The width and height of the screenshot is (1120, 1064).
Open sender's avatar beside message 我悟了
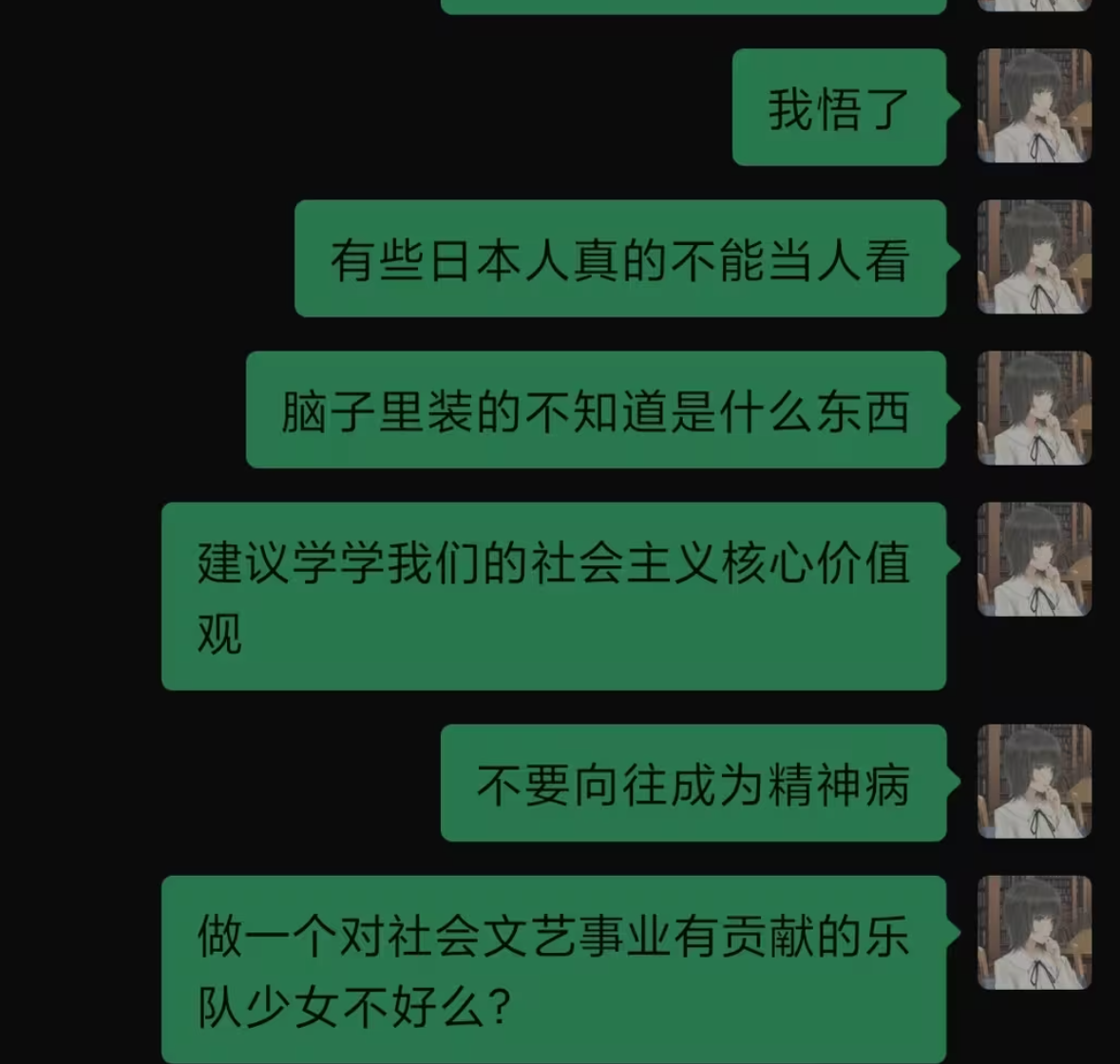pyautogui.click(x=1035, y=105)
